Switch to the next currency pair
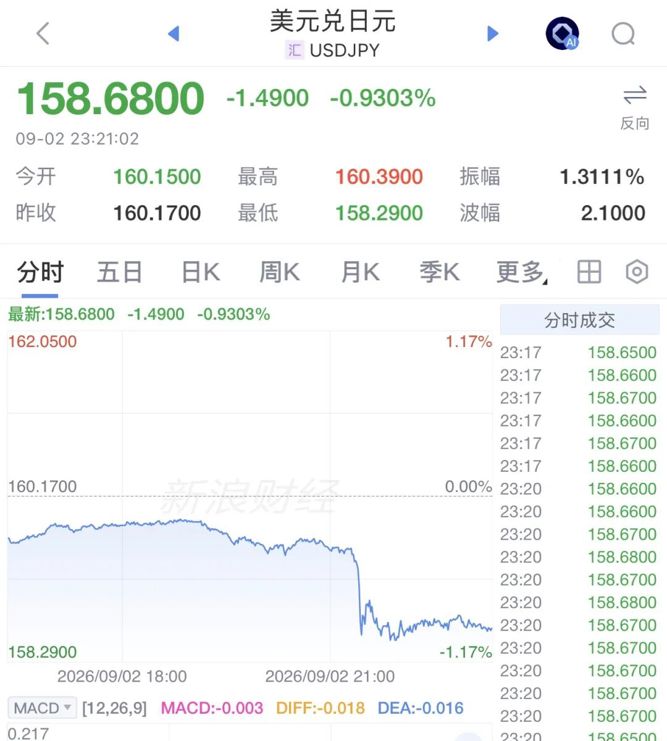The height and width of the screenshot is (741, 667). pyautogui.click(x=493, y=34)
